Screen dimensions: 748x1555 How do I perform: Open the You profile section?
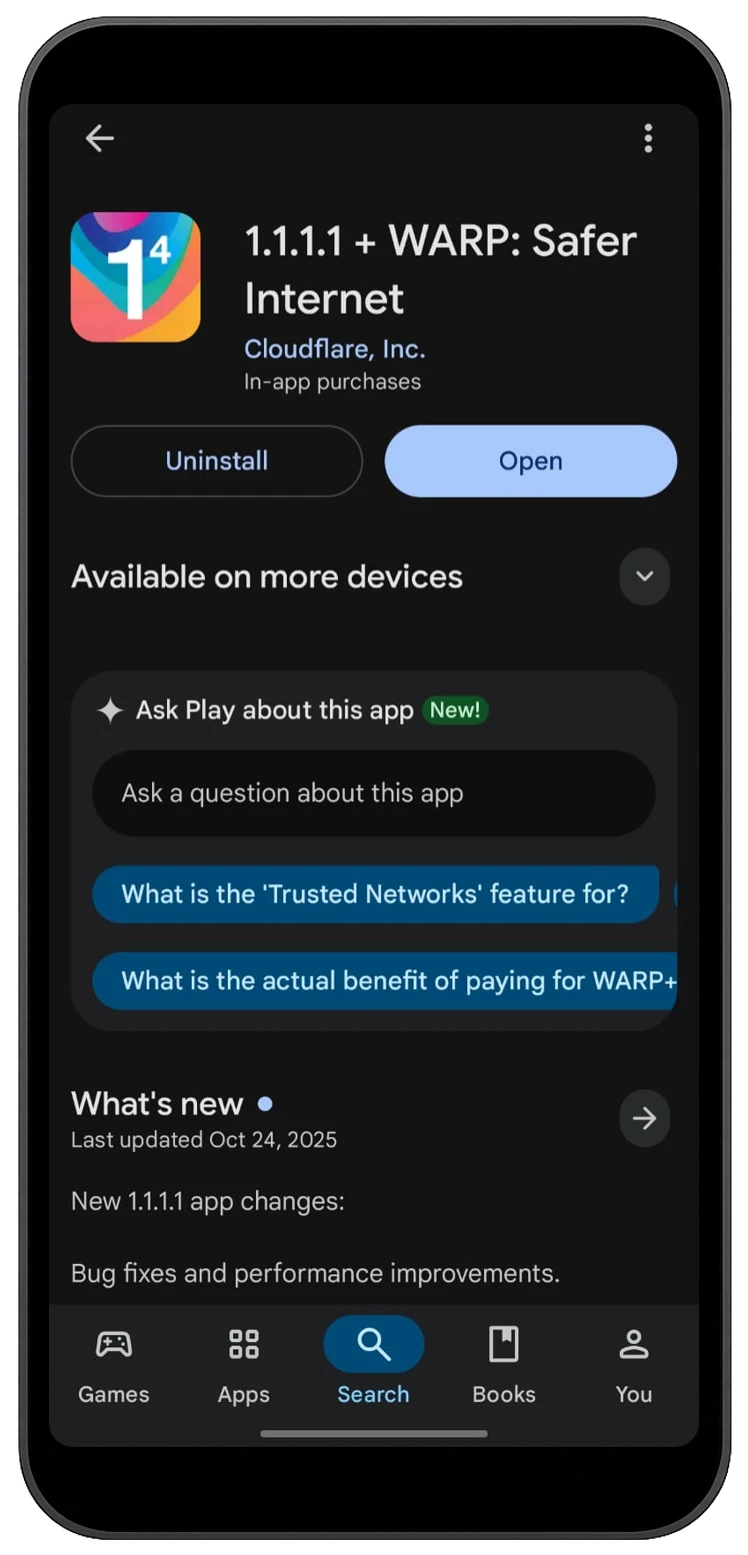pyautogui.click(x=634, y=1363)
